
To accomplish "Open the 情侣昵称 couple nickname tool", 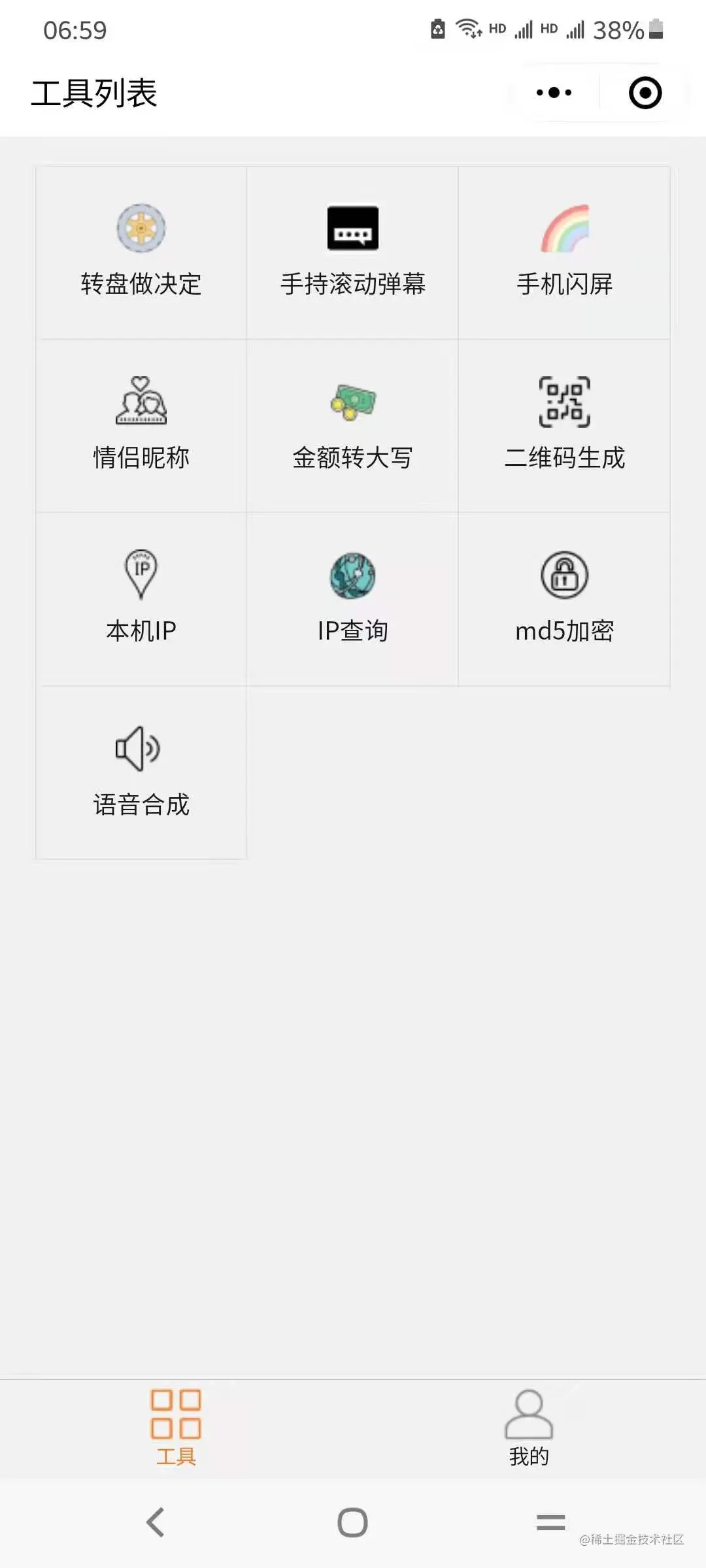I will tap(141, 425).
